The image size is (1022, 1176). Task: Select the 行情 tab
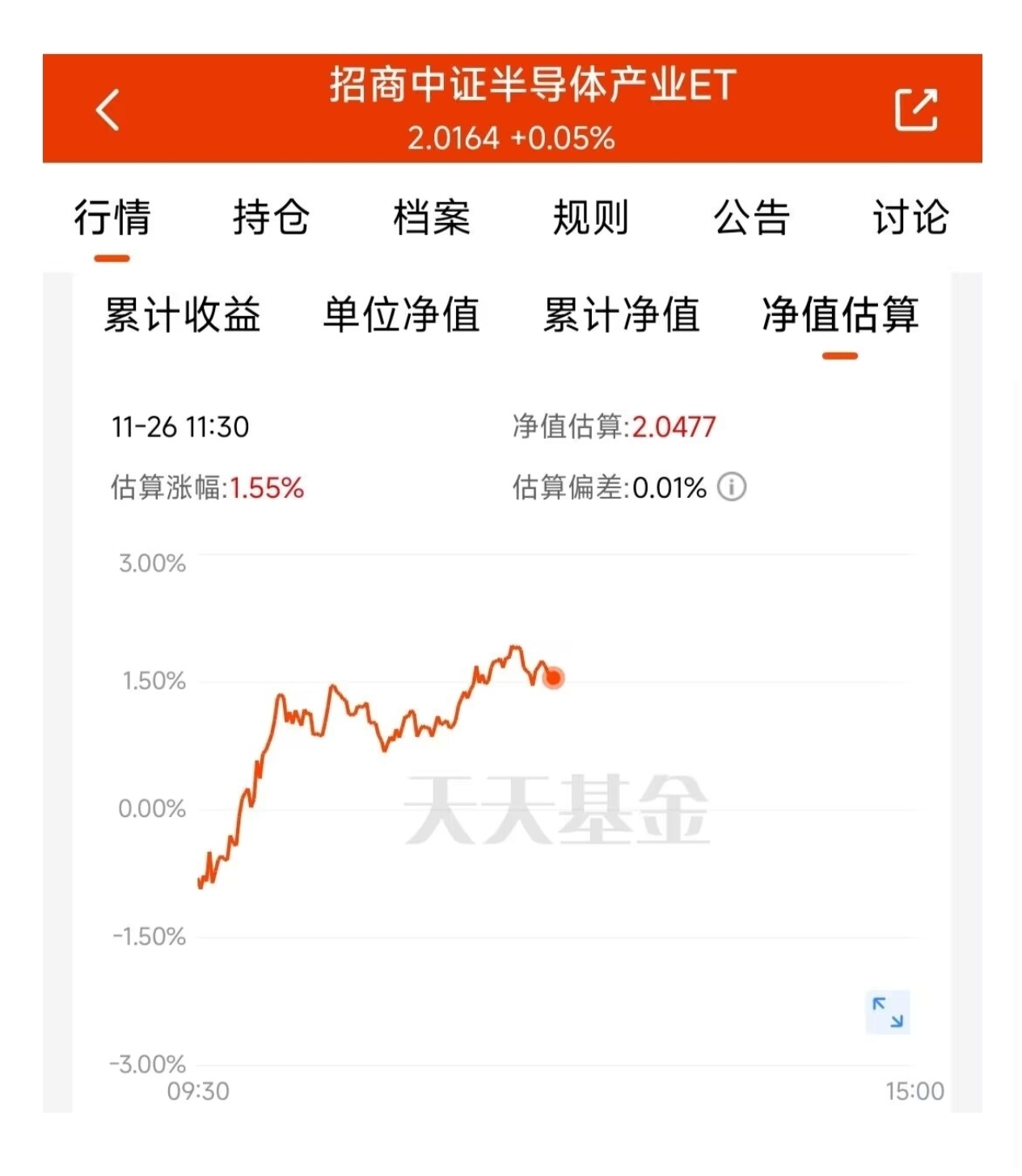[112, 217]
